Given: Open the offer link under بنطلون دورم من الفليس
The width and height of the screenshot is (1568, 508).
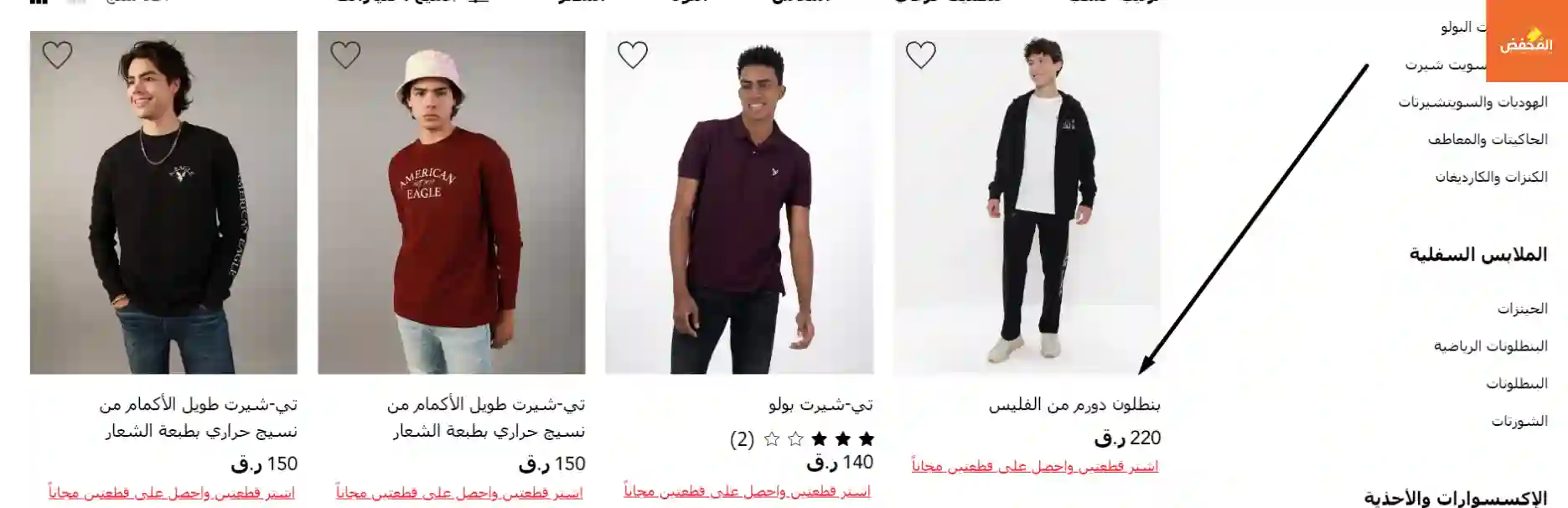Looking at the screenshot, I should 1035,466.
